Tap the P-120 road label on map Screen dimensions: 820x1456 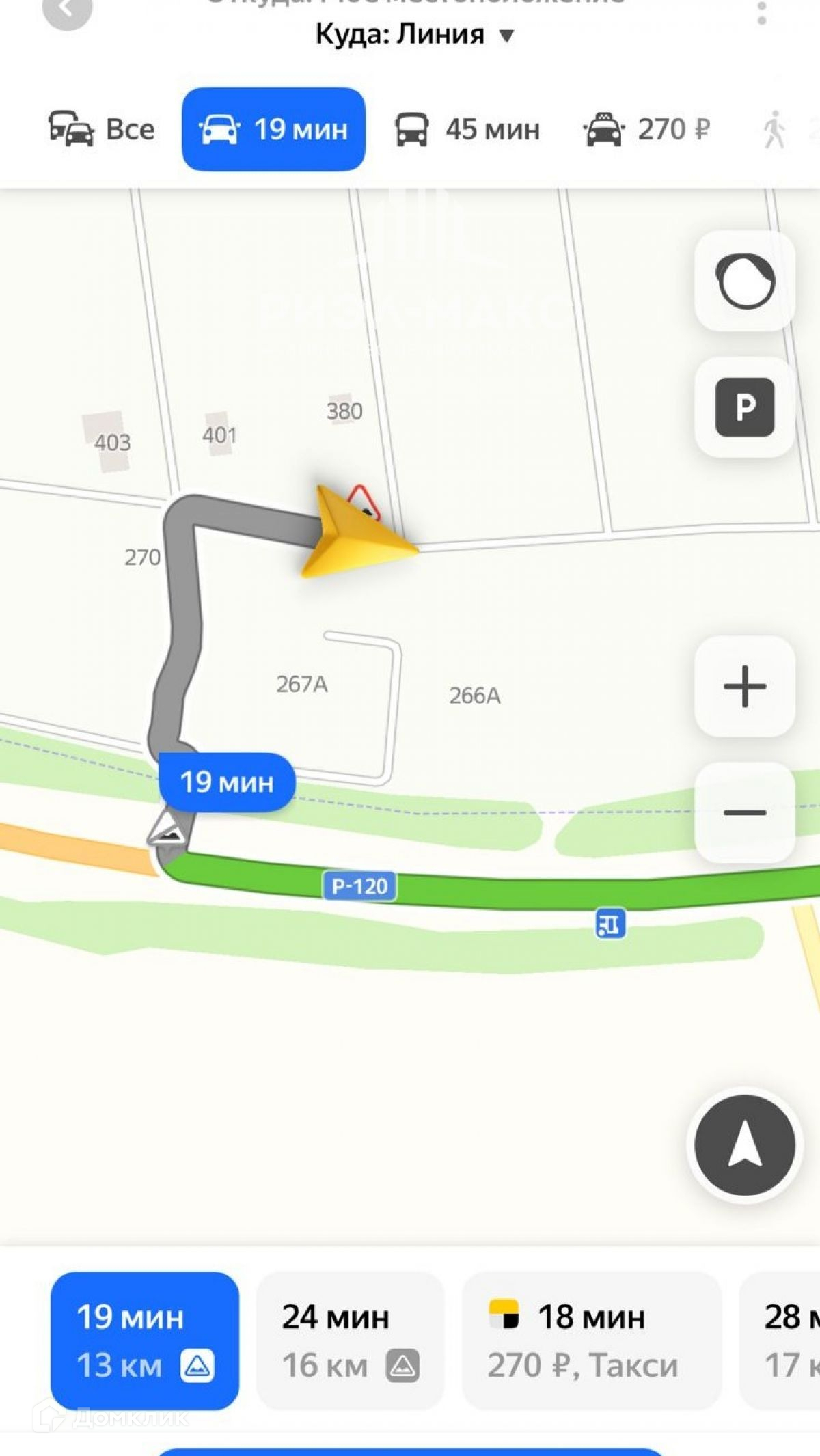(359, 886)
